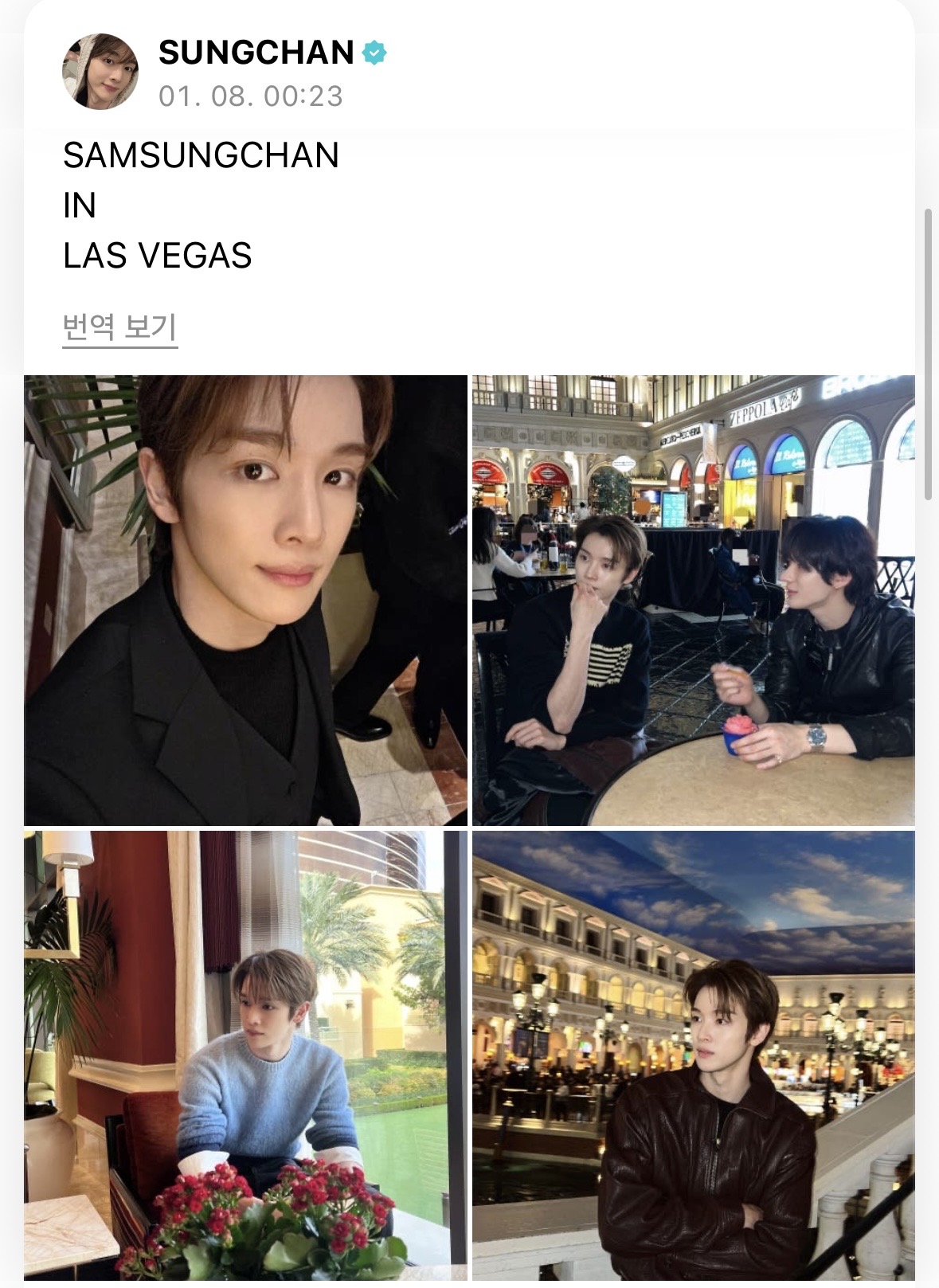Tap 번역 보기 to view translation
939x1288 pixels.
coord(119,327)
